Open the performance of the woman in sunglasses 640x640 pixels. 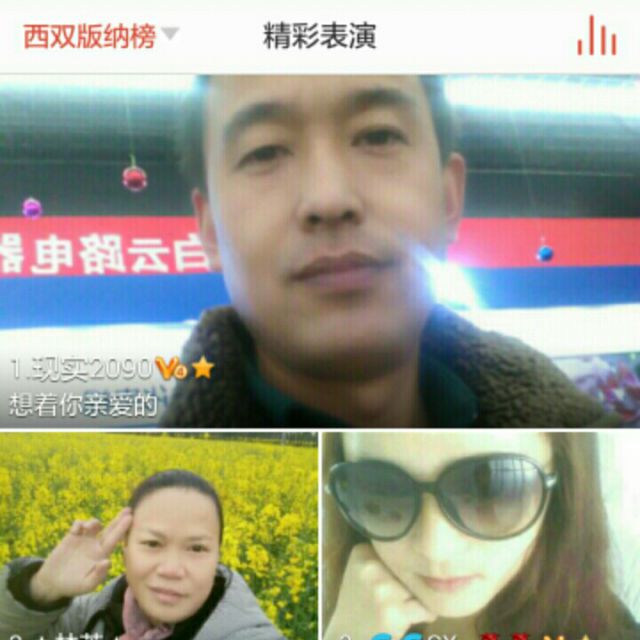(x=480, y=535)
